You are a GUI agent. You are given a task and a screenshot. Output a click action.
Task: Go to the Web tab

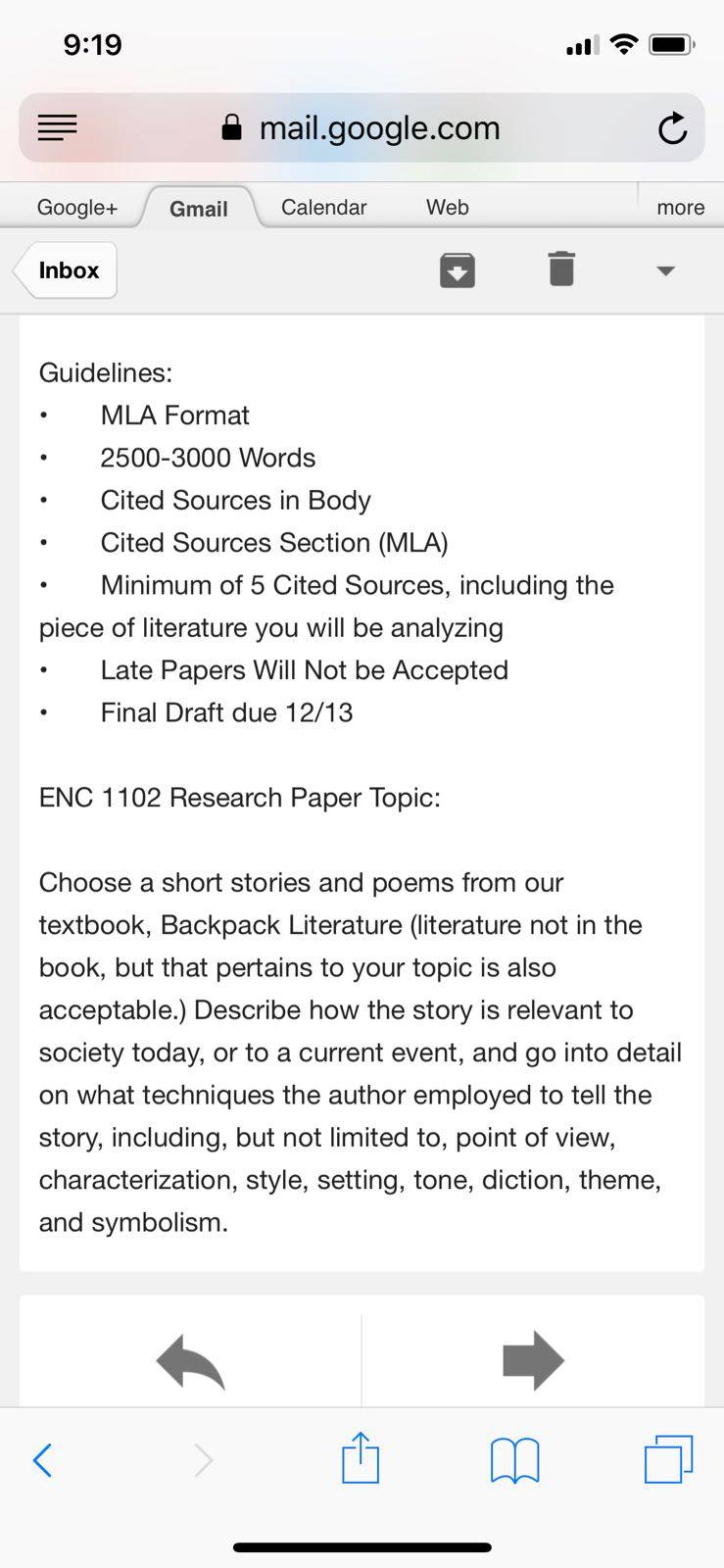(447, 207)
